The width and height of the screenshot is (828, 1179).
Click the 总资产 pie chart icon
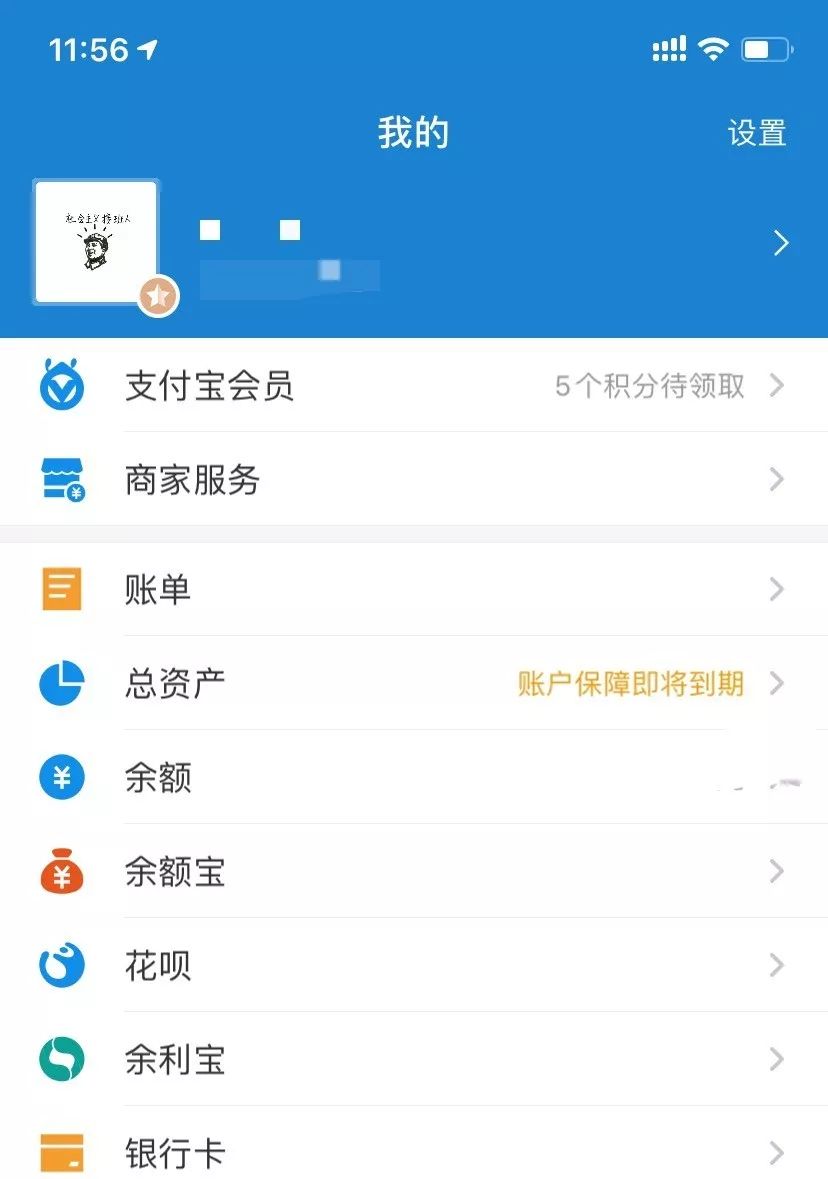(x=62, y=683)
